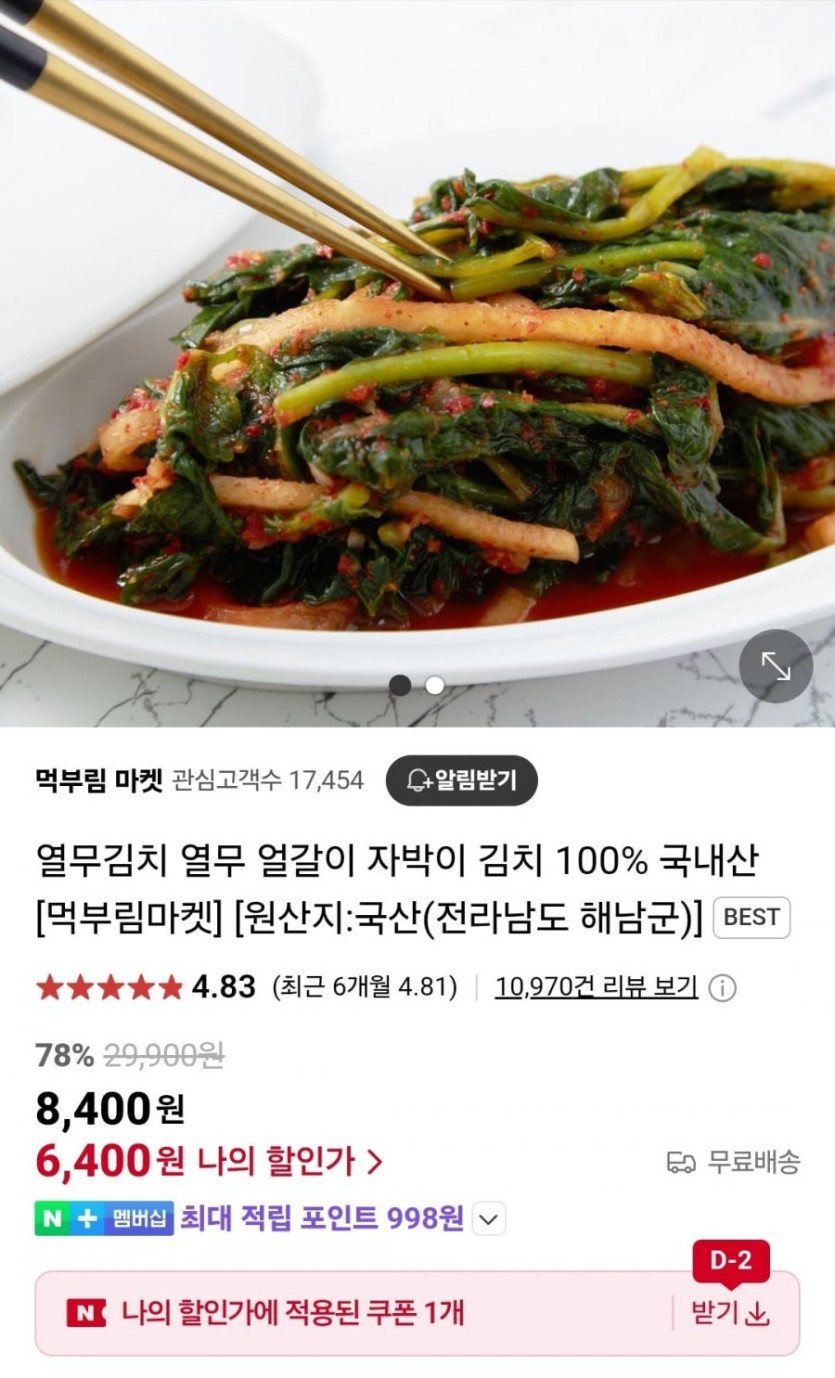Tap the 알림받기 notification button
835x1378 pixels.
pos(462,780)
